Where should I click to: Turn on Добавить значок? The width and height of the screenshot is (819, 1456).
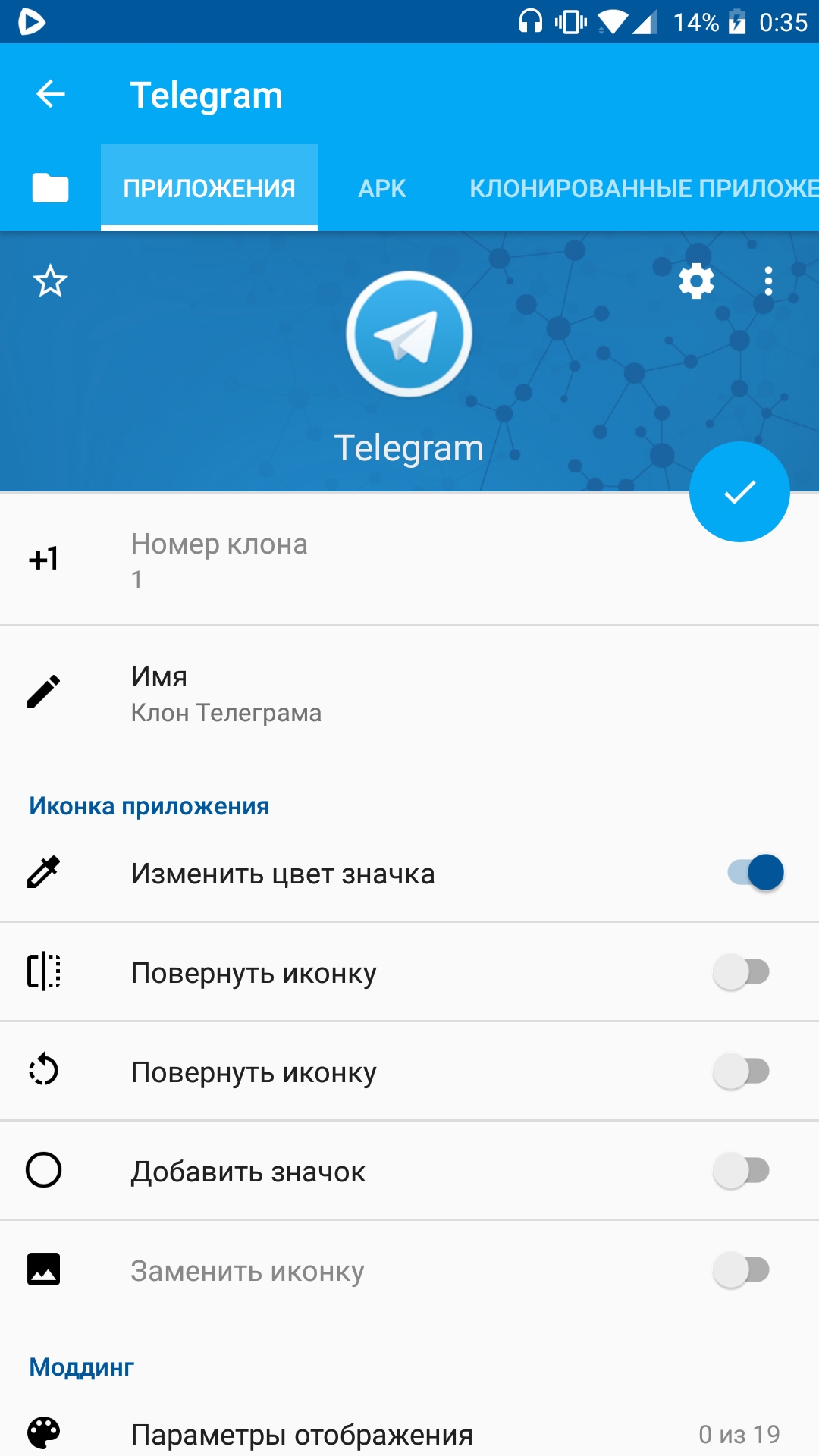point(742,1171)
